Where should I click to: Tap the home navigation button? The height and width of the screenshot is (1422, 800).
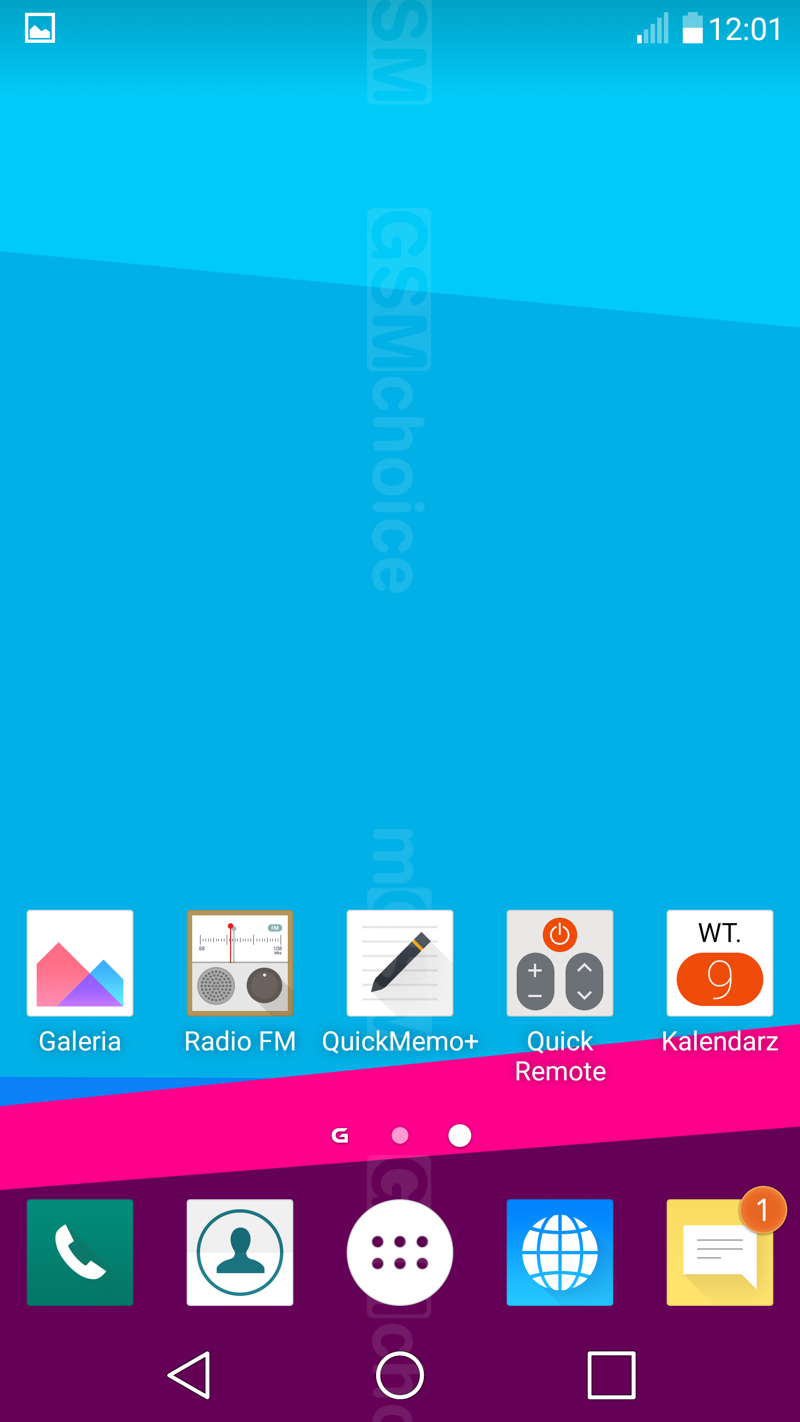tap(400, 1375)
